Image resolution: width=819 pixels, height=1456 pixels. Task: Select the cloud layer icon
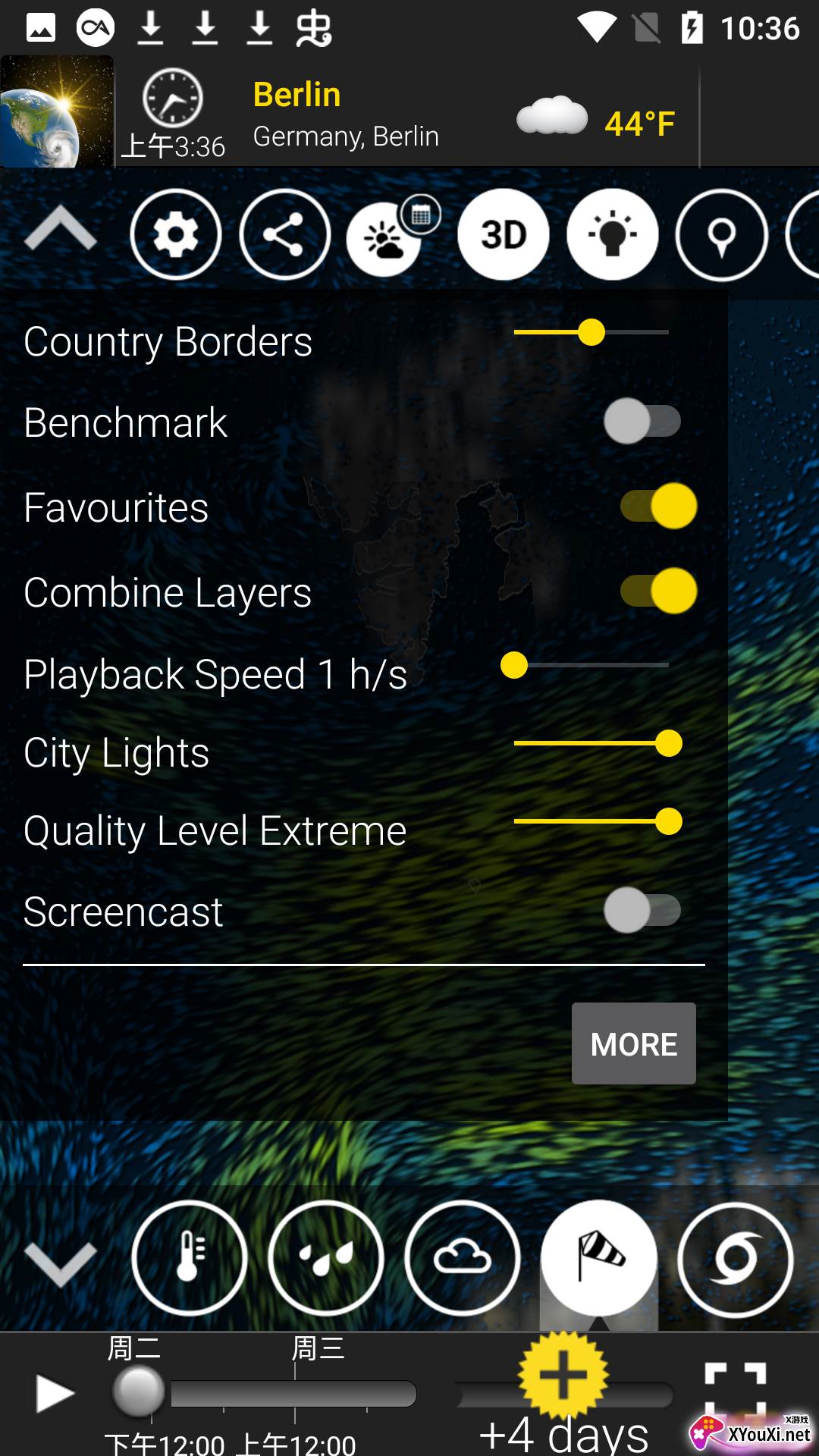point(462,1258)
